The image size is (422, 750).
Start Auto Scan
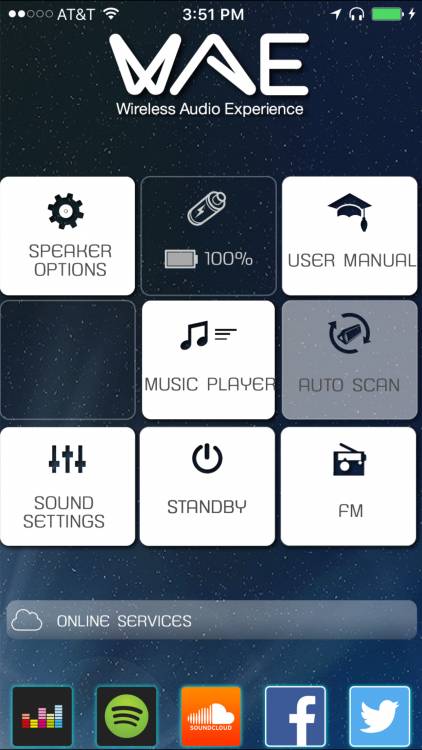(350, 360)
